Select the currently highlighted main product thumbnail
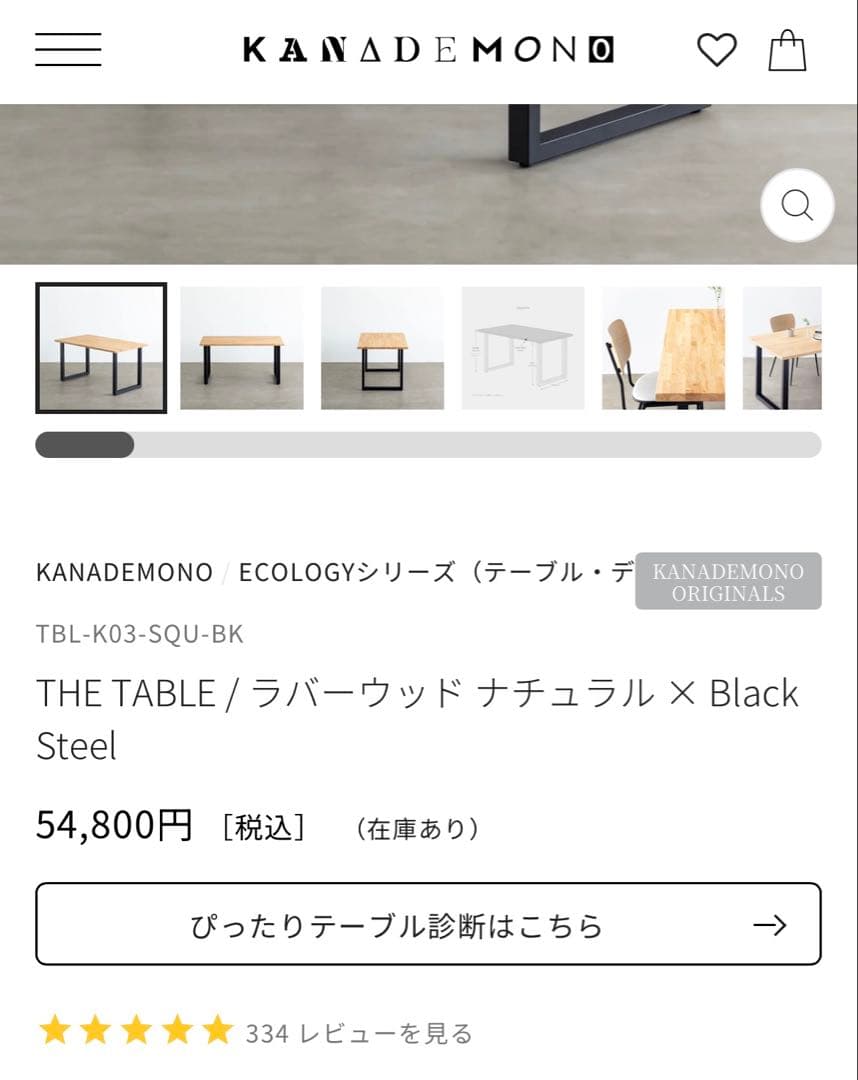Image resolution: width=858 pixels, height=1080 pixels. [x=101, y=347]
